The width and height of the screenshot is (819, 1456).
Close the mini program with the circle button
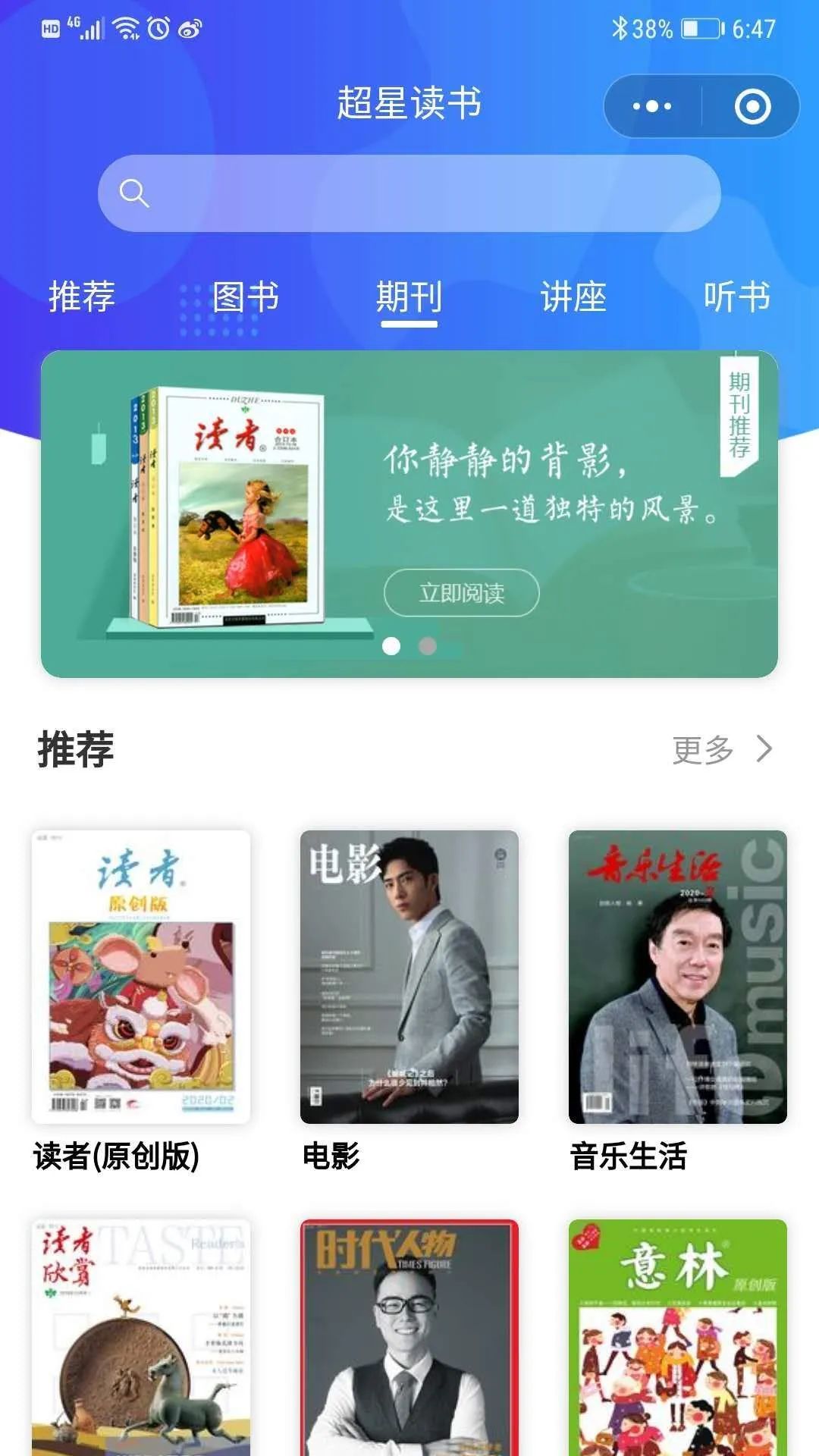click(752, 106)
